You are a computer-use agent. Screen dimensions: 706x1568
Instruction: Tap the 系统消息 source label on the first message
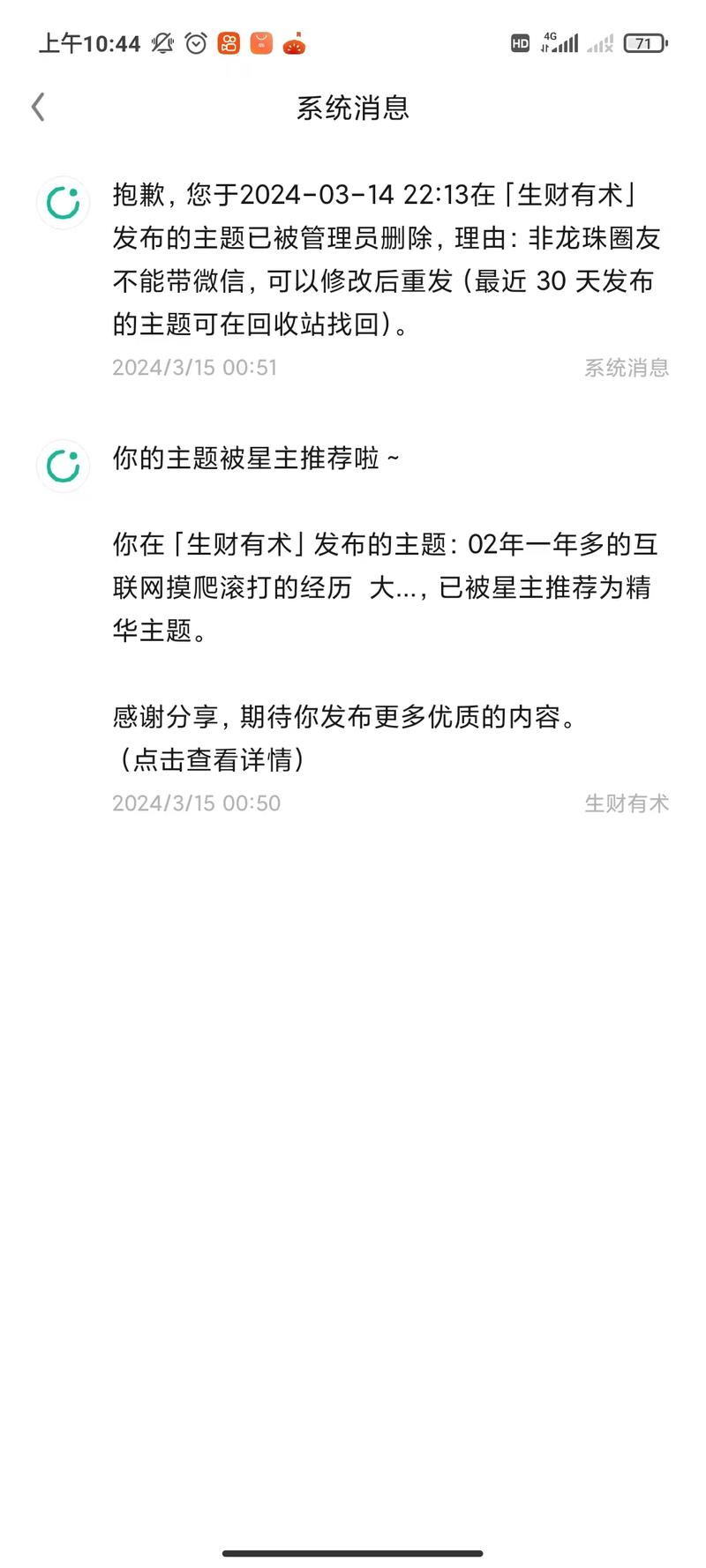coord(627,368)
